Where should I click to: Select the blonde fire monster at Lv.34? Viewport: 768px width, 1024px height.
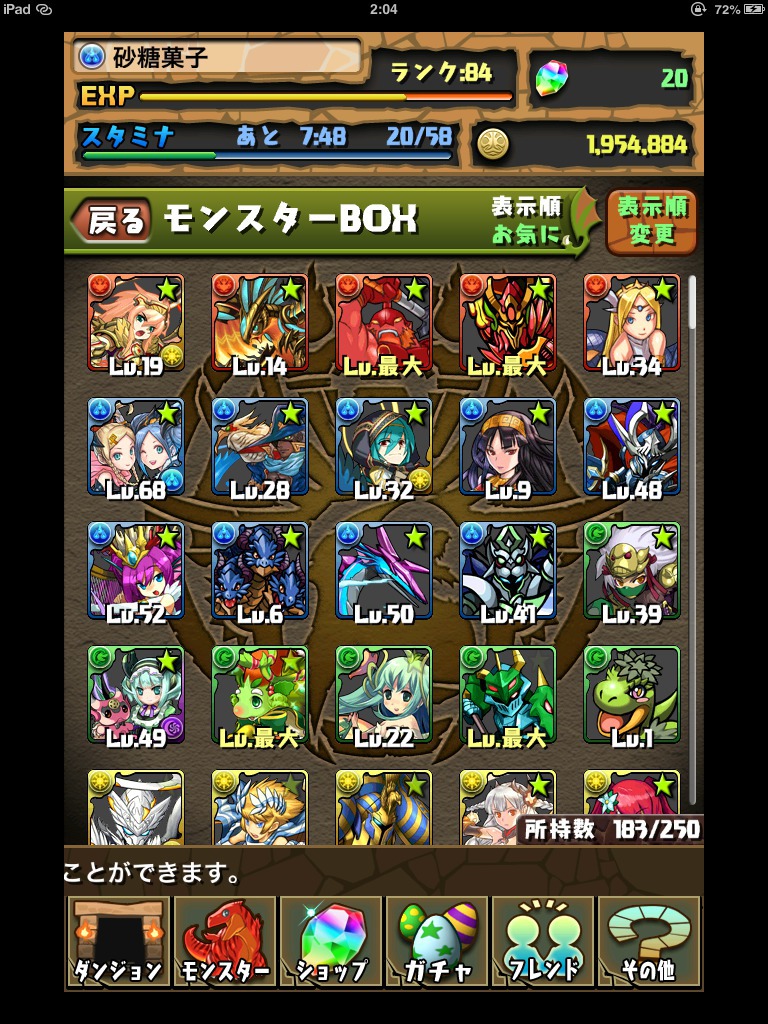[632, 322]
